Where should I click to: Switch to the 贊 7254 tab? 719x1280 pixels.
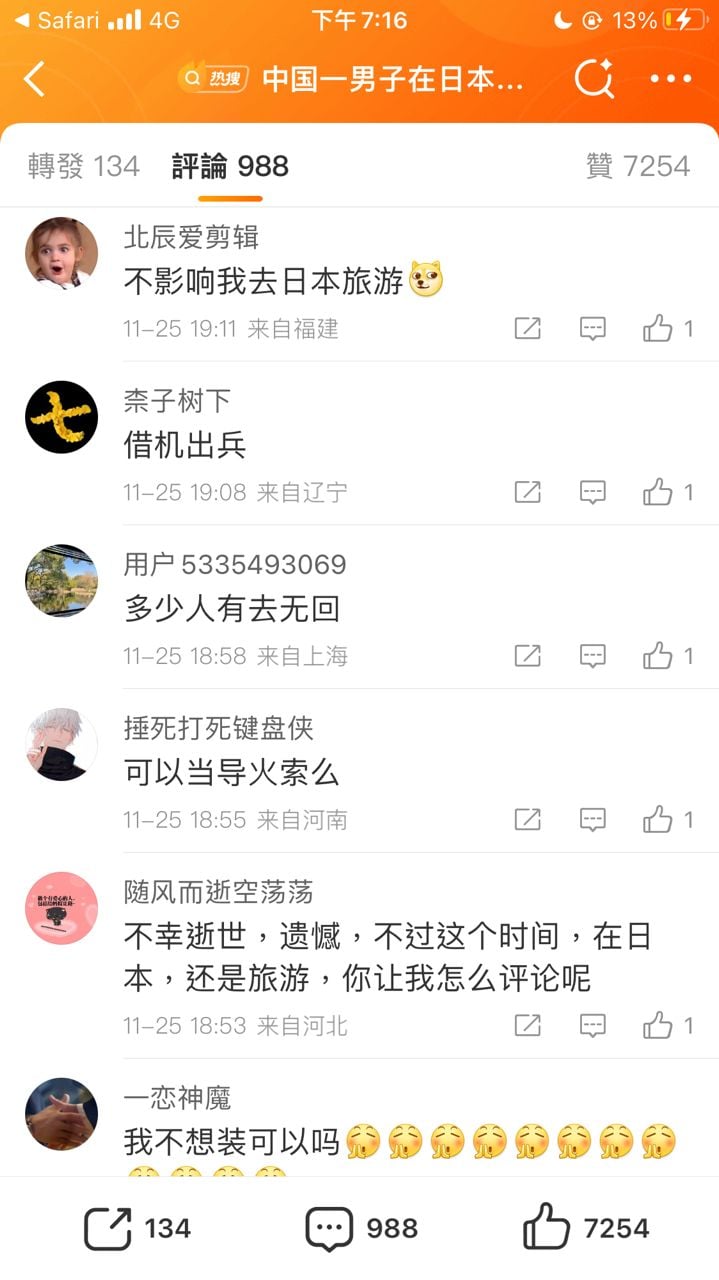click(638, 166)
